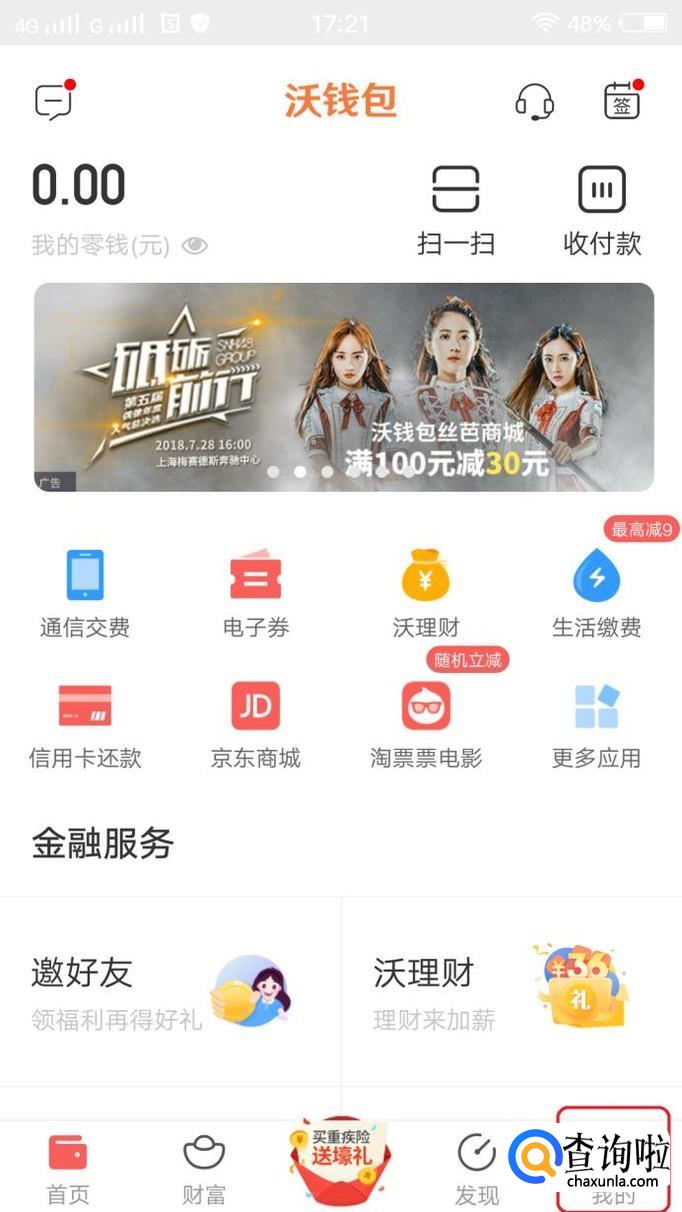
Task: Open the daily sign-in calendar icon
Action: [x=622, y=101]
